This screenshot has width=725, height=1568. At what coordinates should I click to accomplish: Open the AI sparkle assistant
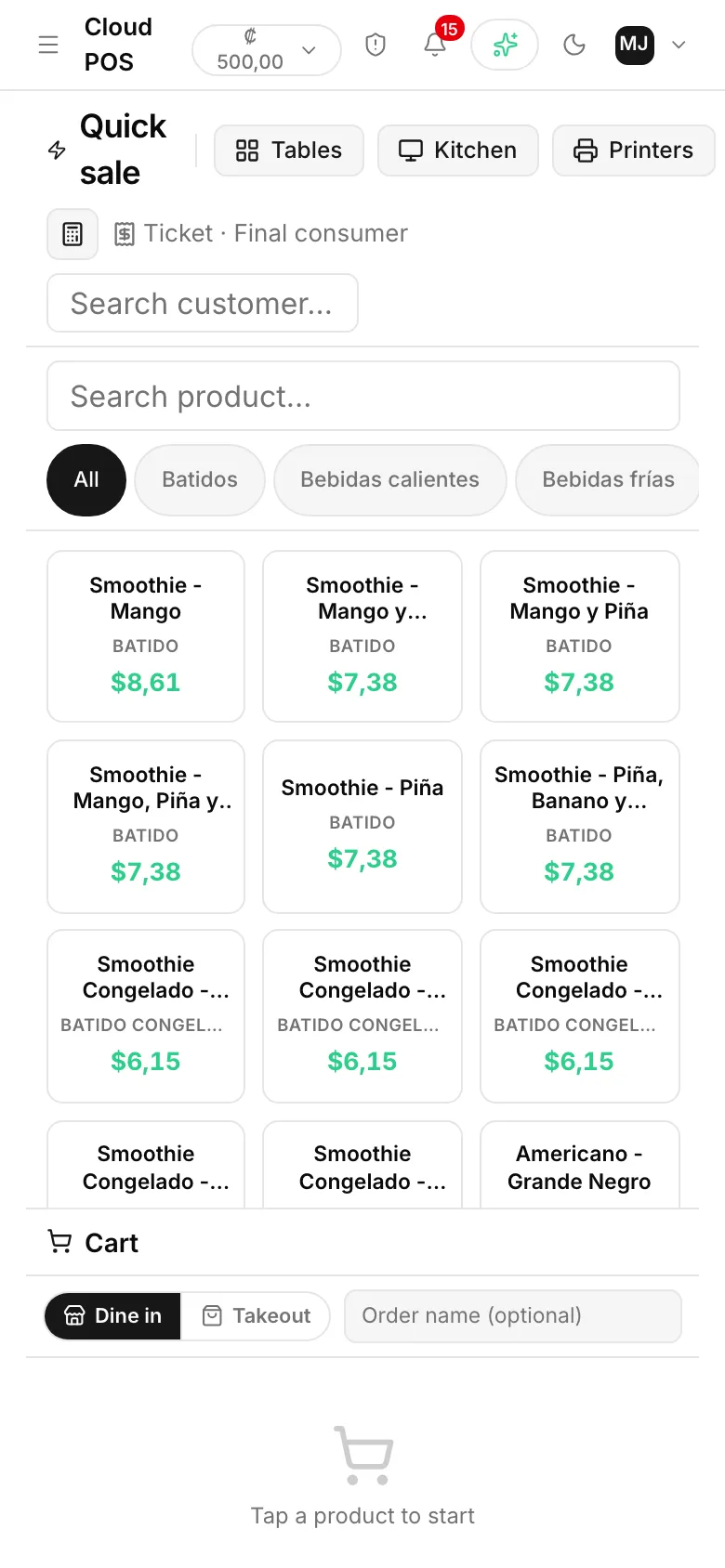[505, 45]
